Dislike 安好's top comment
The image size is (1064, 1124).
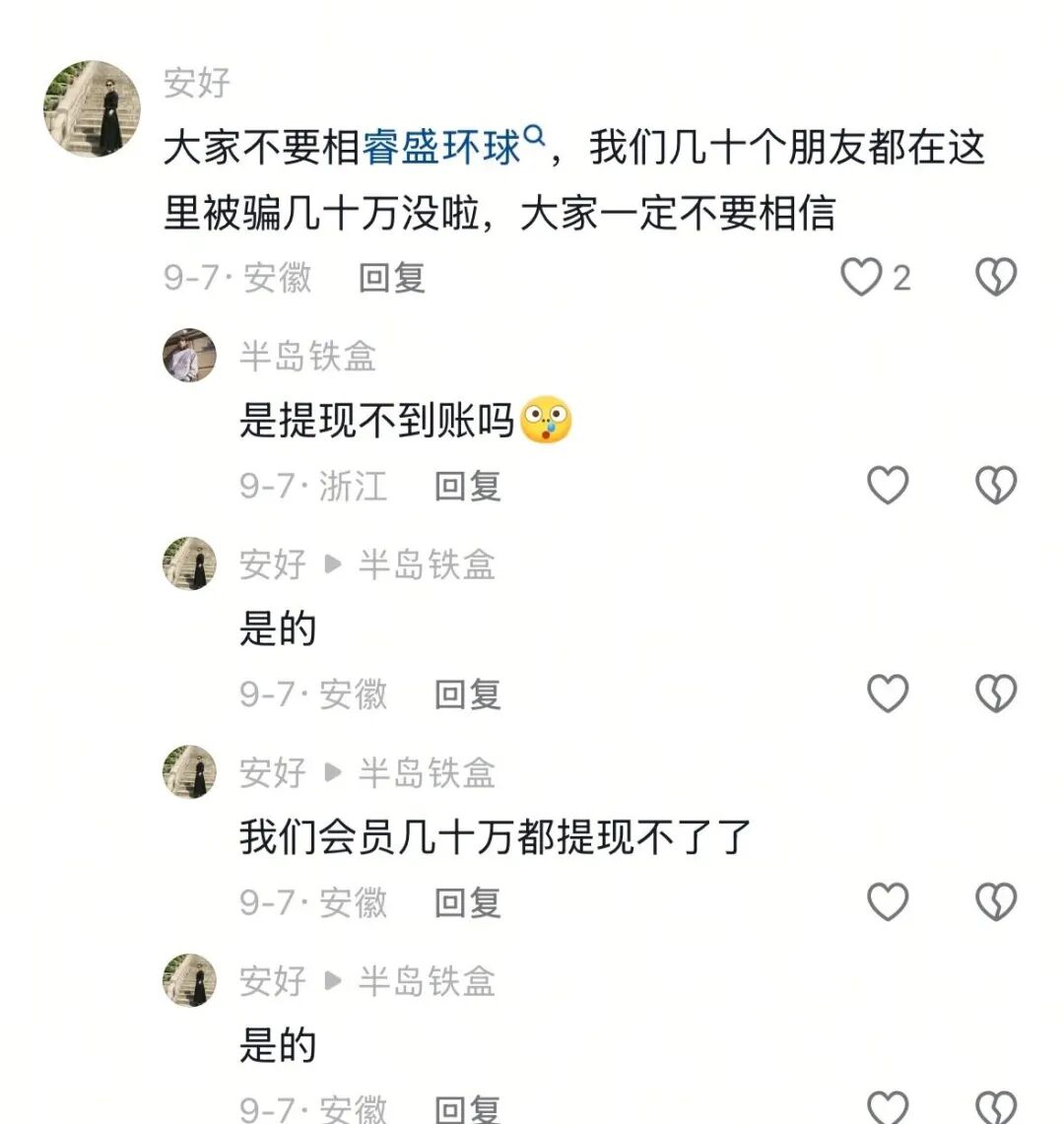pyautogui.click(x=995, y=278)
